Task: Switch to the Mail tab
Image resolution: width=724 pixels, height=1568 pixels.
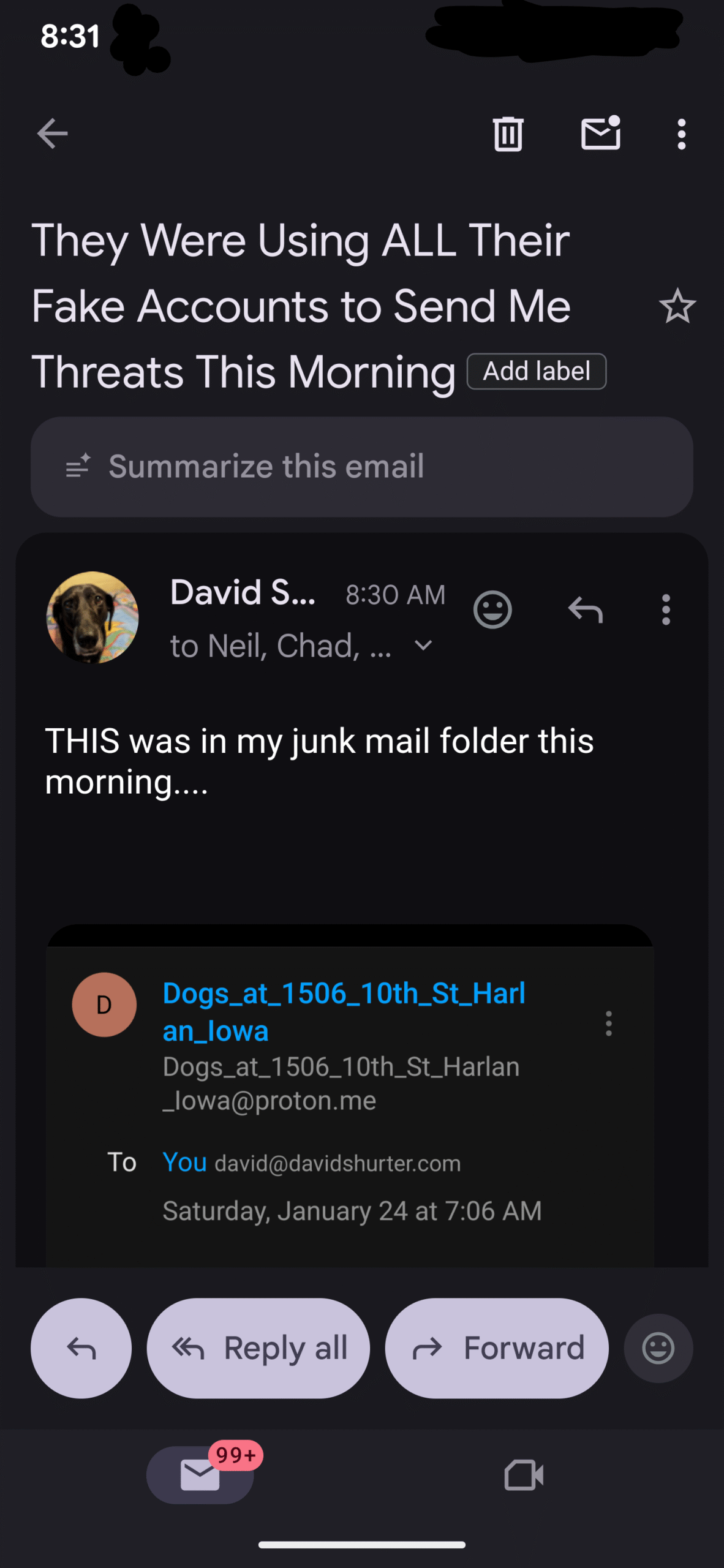Action: 200,1475
